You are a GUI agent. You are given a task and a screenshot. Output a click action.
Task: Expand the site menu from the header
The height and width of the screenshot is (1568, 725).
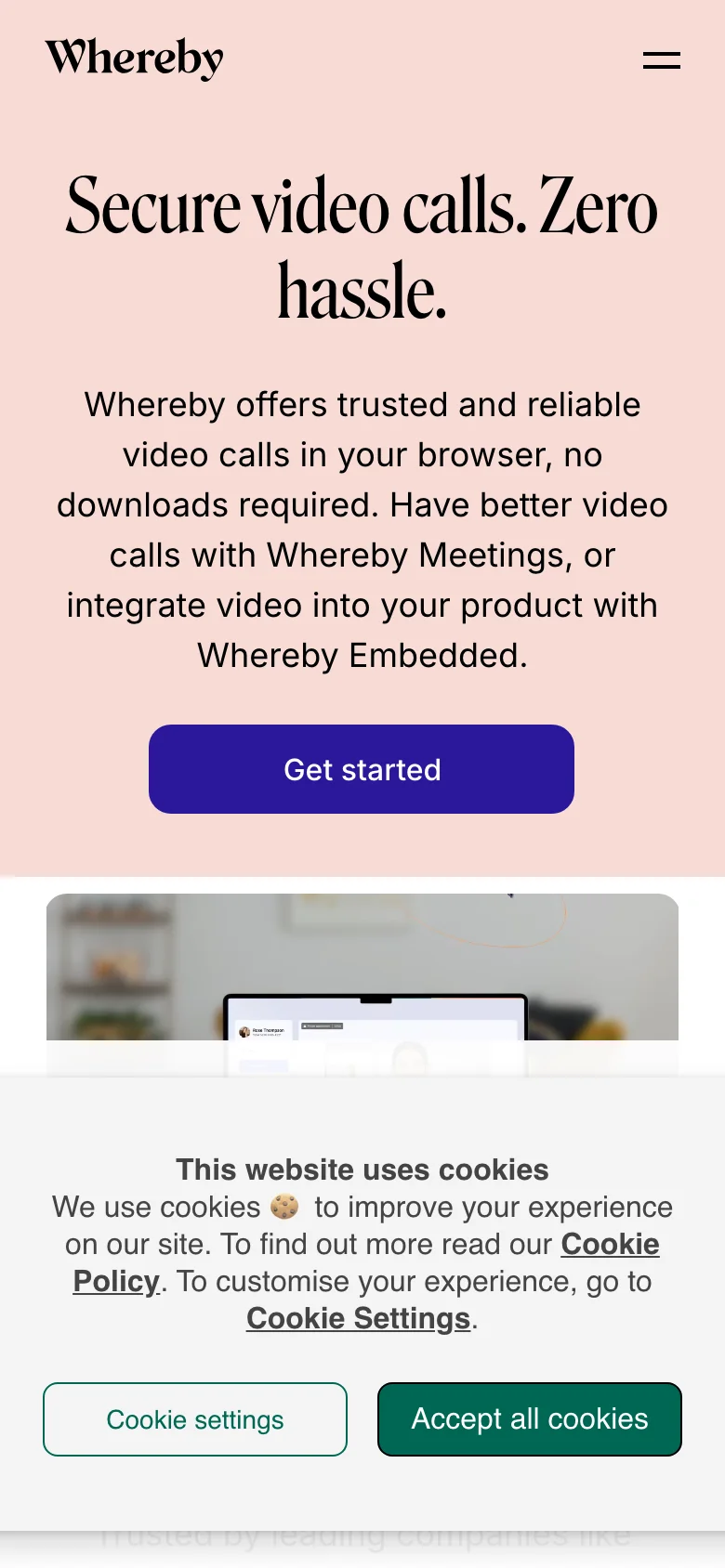661,59
